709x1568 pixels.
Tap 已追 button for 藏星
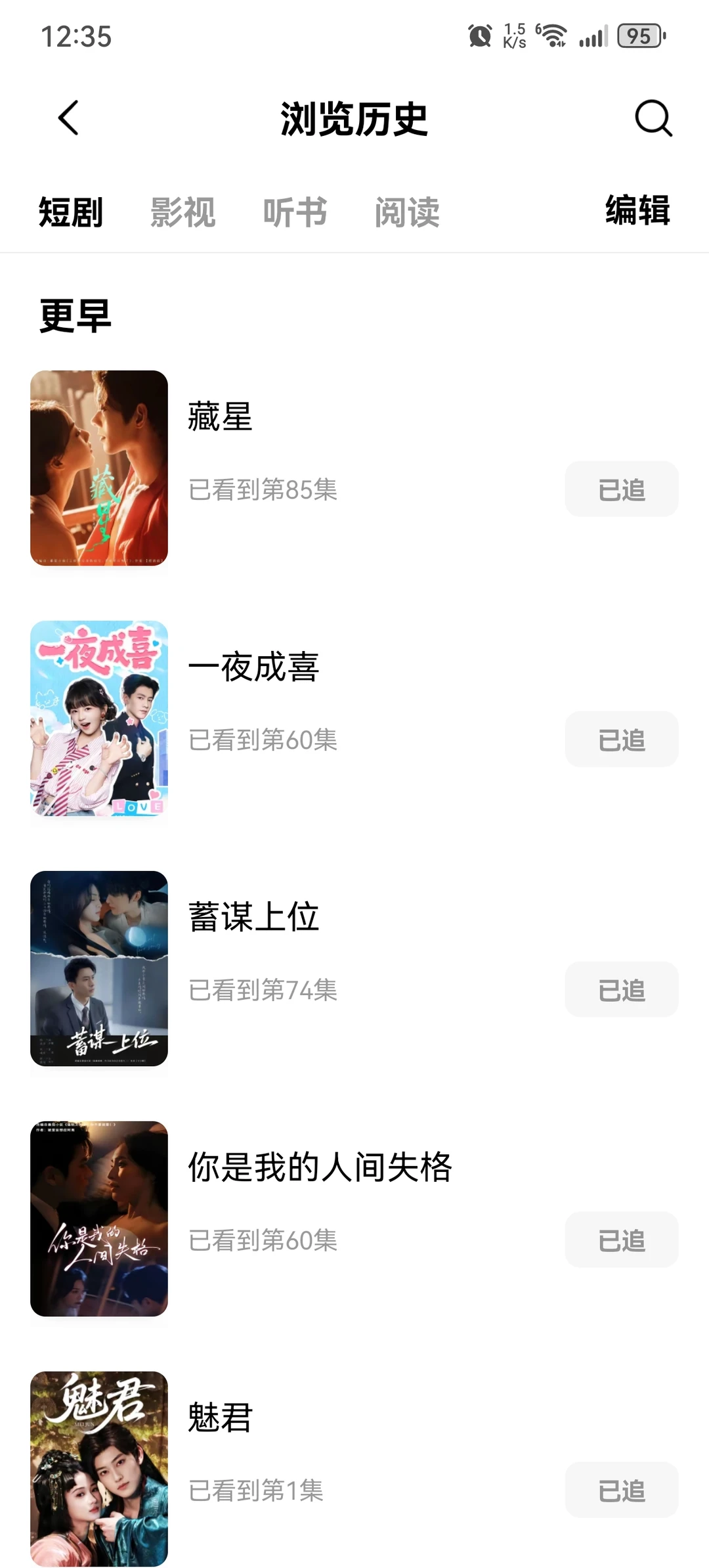coord(621,489)
